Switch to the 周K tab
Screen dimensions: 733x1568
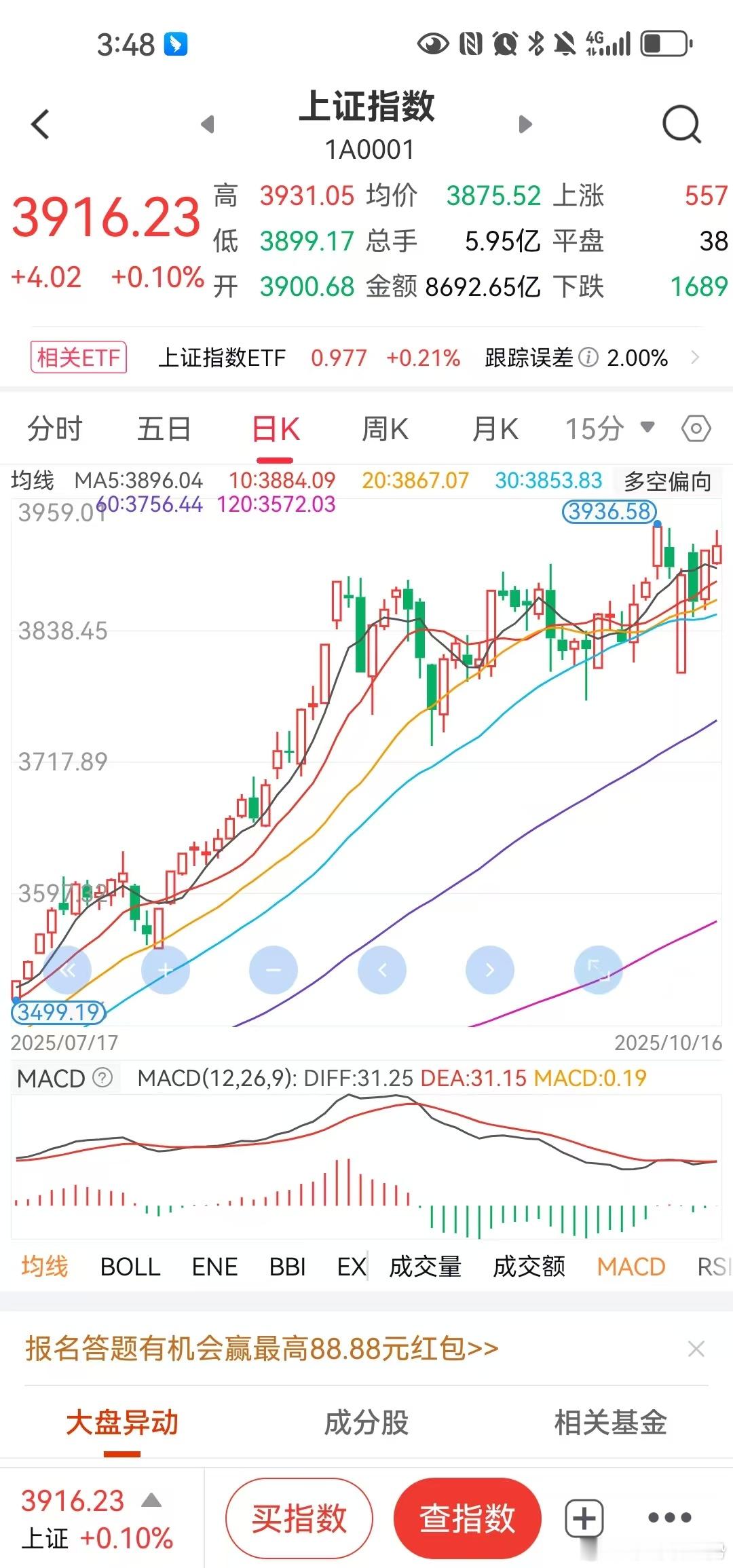[x=384, y=428]
